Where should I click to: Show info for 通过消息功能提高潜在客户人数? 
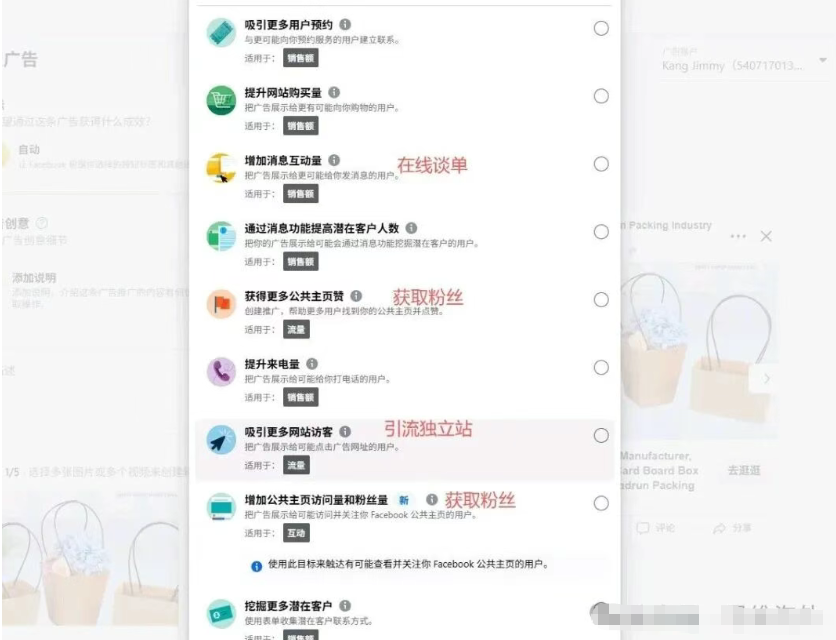click(411, 228)
